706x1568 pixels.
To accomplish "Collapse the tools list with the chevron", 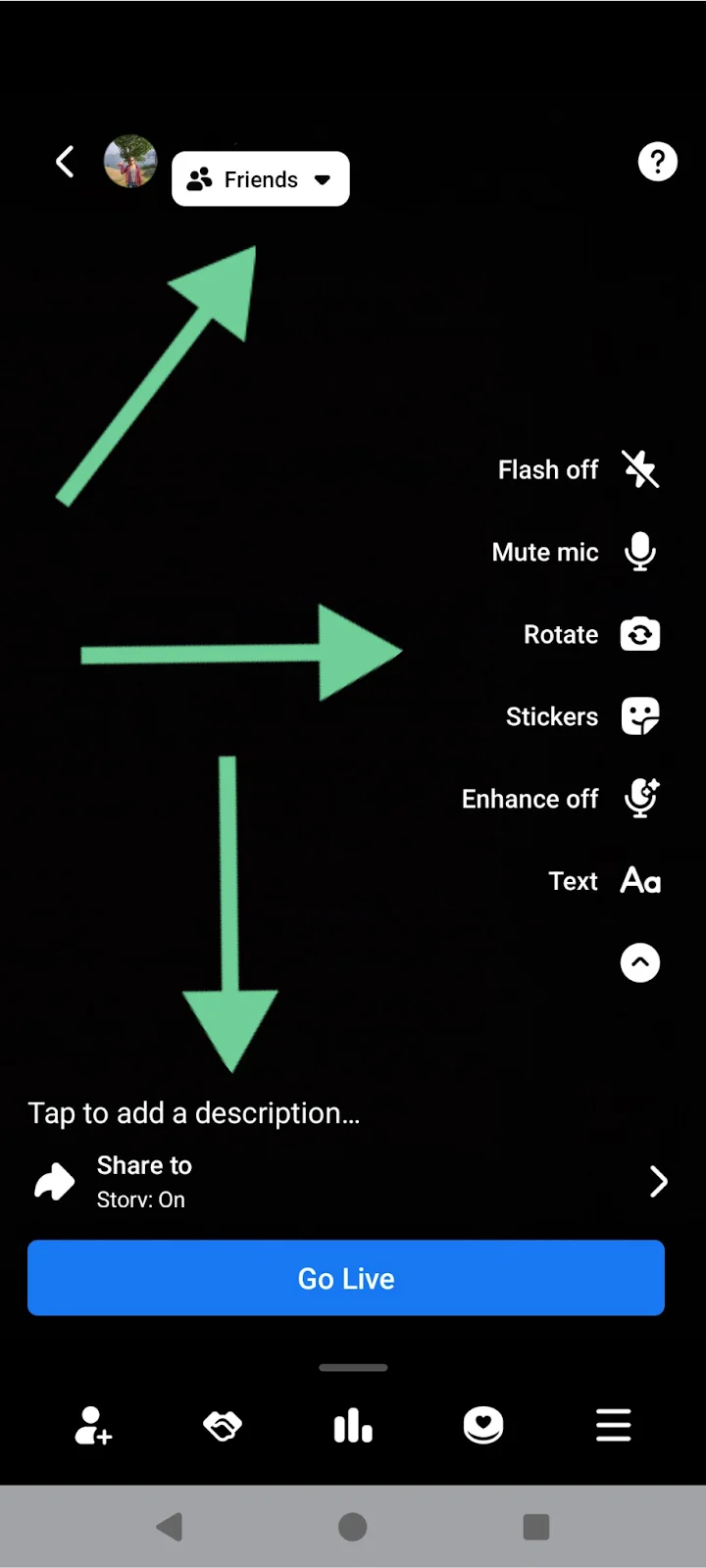I will [x=640, y=962].
